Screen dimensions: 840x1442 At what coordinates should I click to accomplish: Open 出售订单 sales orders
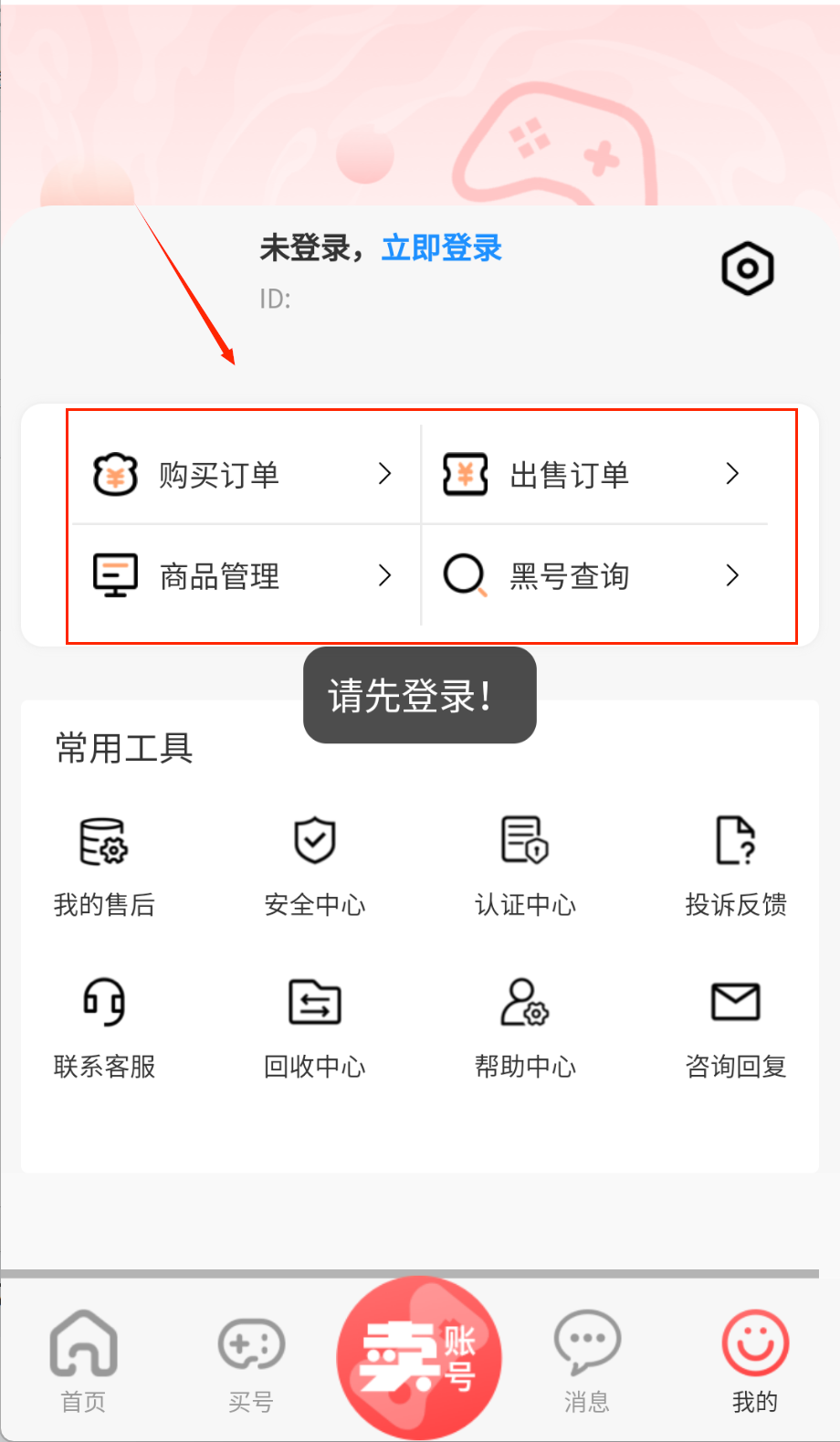coord(593,475)
